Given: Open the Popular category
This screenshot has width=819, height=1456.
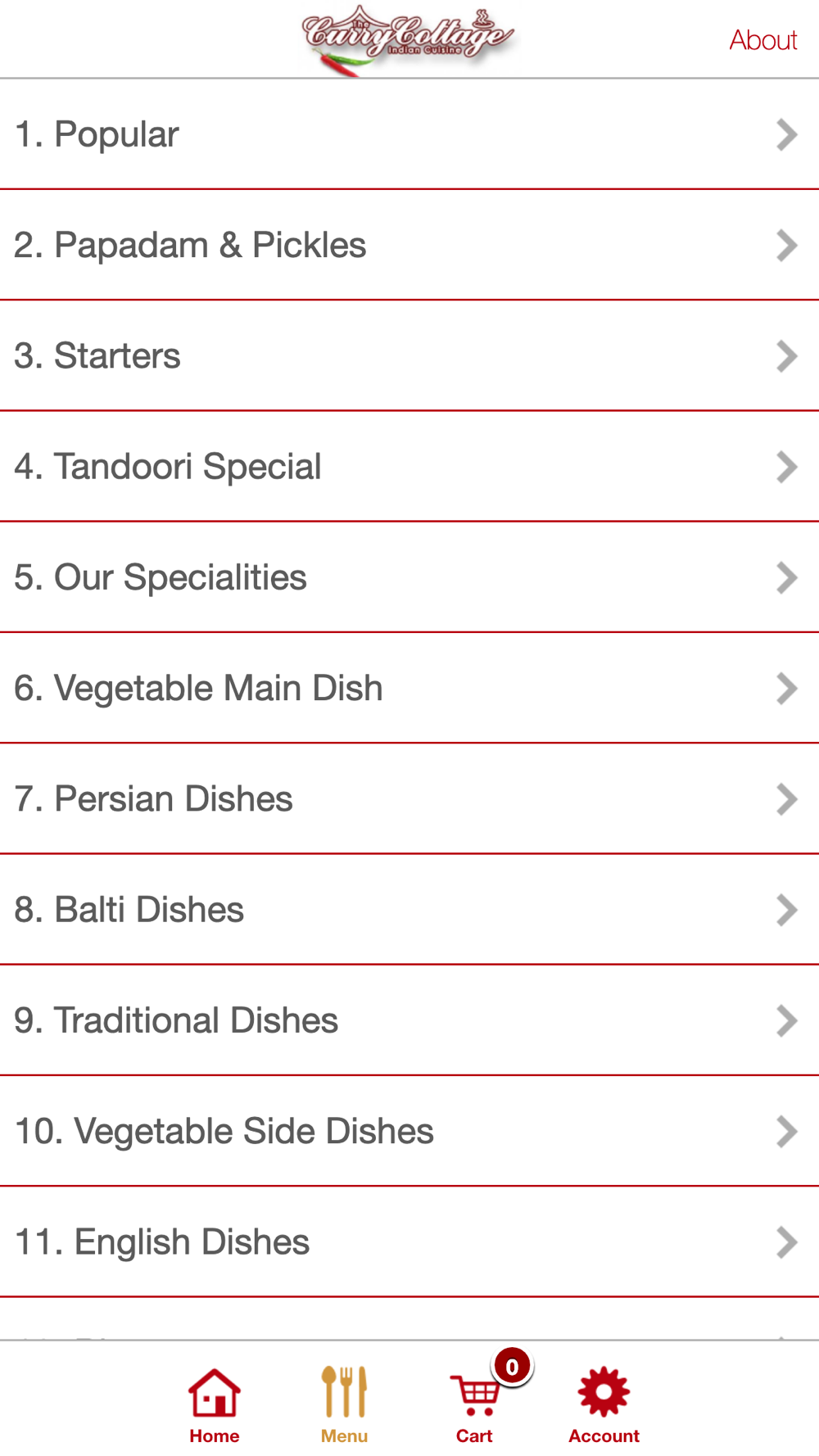Looking at the screenshot, I should [x=409, y=134].
